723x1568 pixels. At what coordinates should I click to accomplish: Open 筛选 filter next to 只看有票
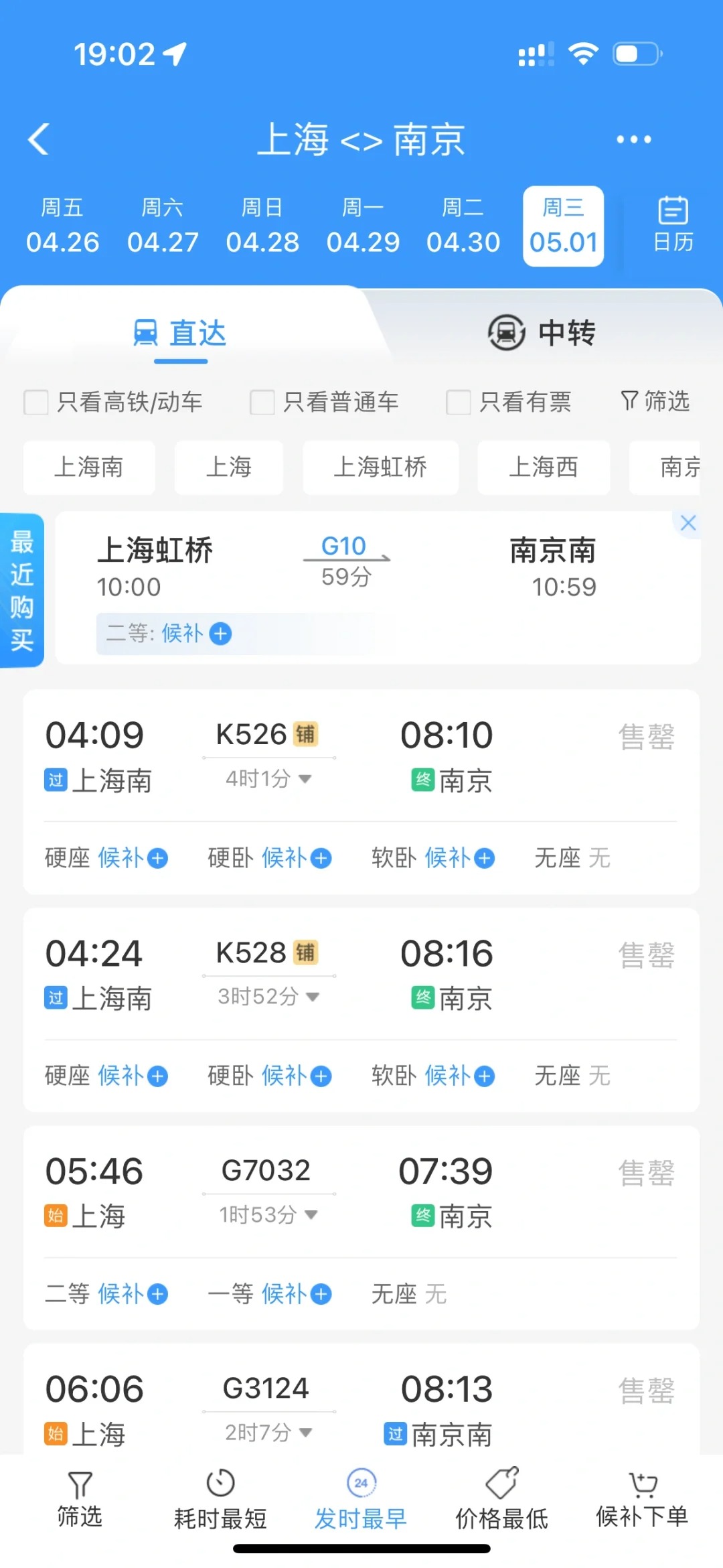click(655, 401)
